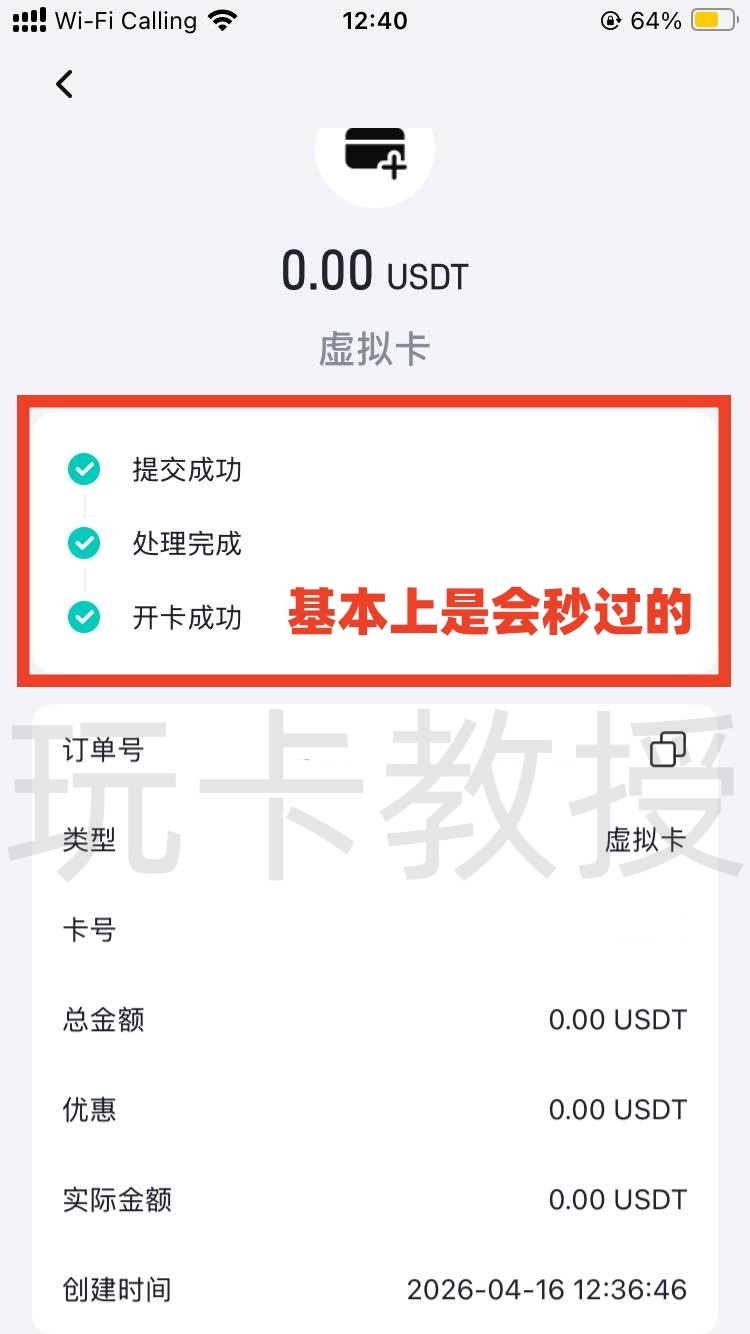
Task: Select the 提交成功 status step text
Action: [x=186, y=469]
